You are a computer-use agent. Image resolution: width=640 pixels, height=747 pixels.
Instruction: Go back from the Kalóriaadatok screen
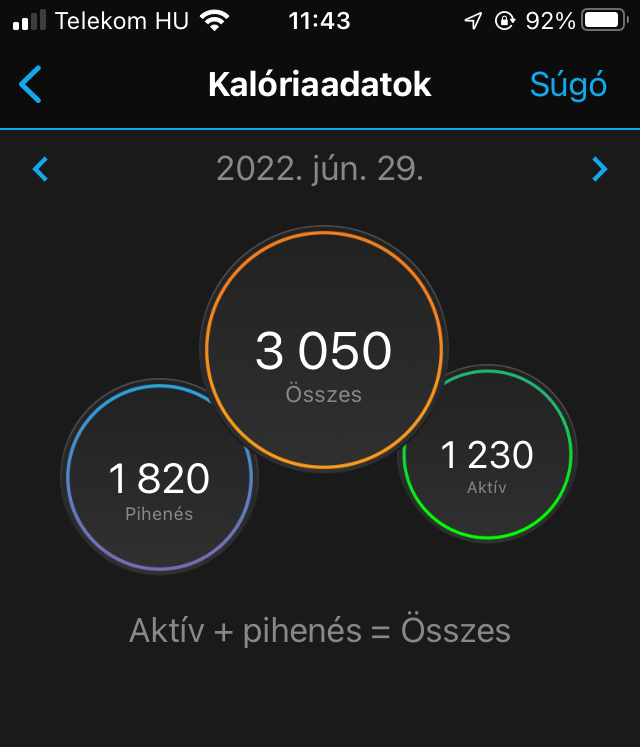tap(31, 85)
